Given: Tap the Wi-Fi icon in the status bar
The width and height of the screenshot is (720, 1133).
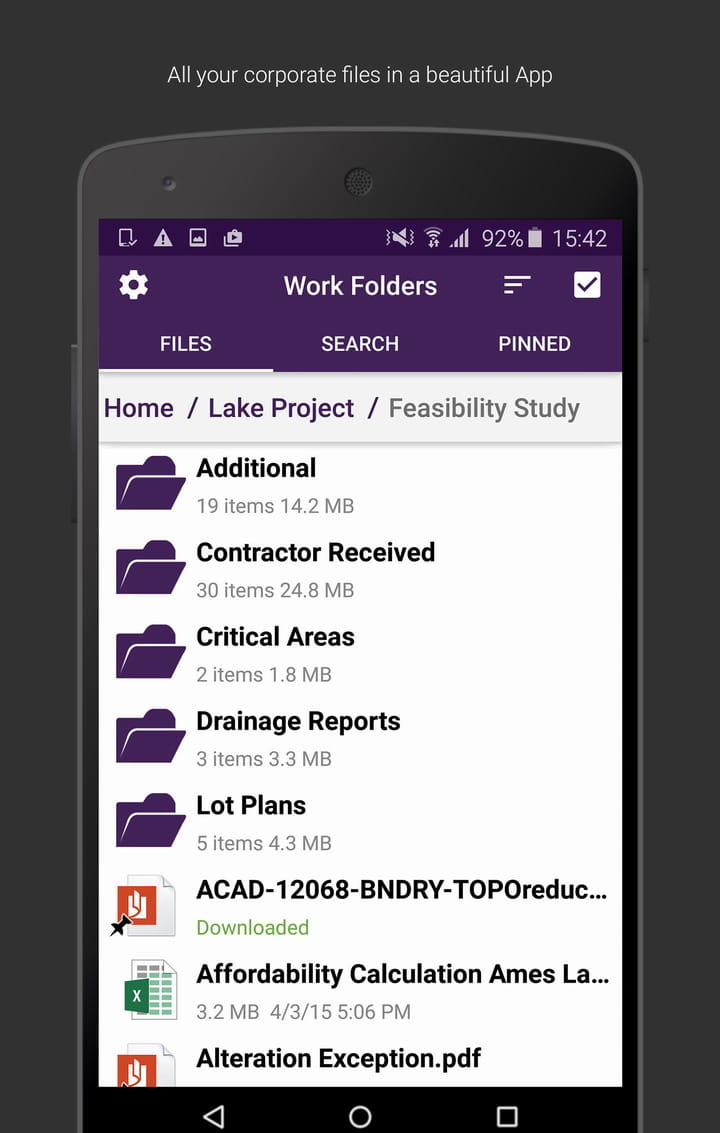Looking at the screenshot, I should (x=432, y=237).
